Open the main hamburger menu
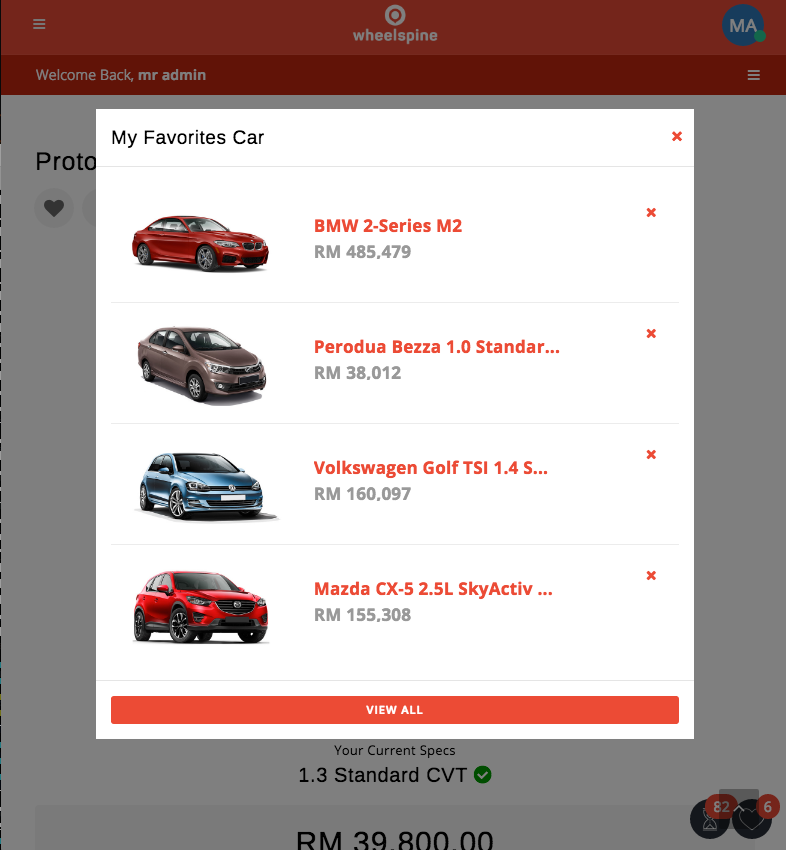Viewport: 786px width, 850px height. coord(40,24)
